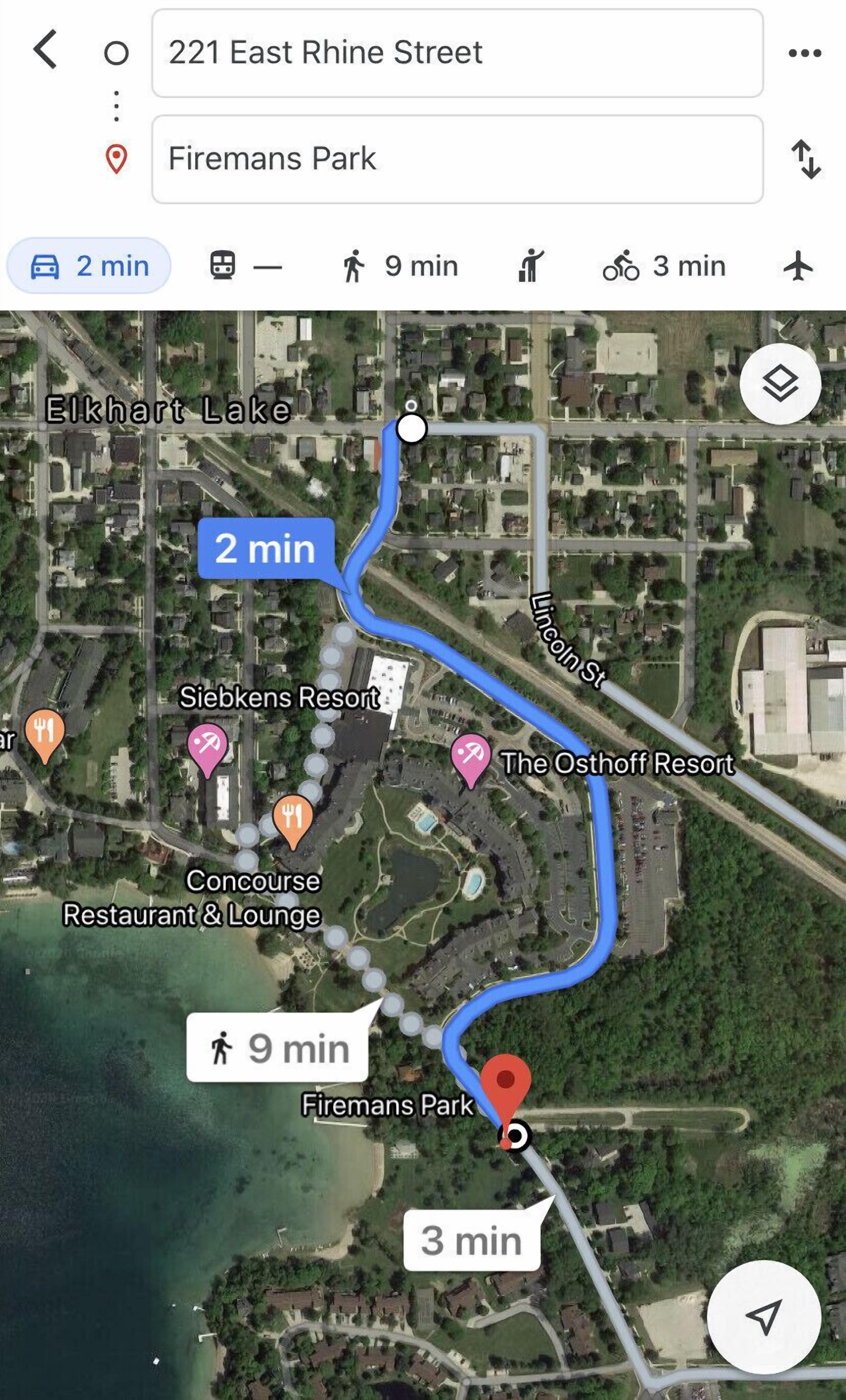Select the driving mode 2 min tab

click(x=89, y=265)
